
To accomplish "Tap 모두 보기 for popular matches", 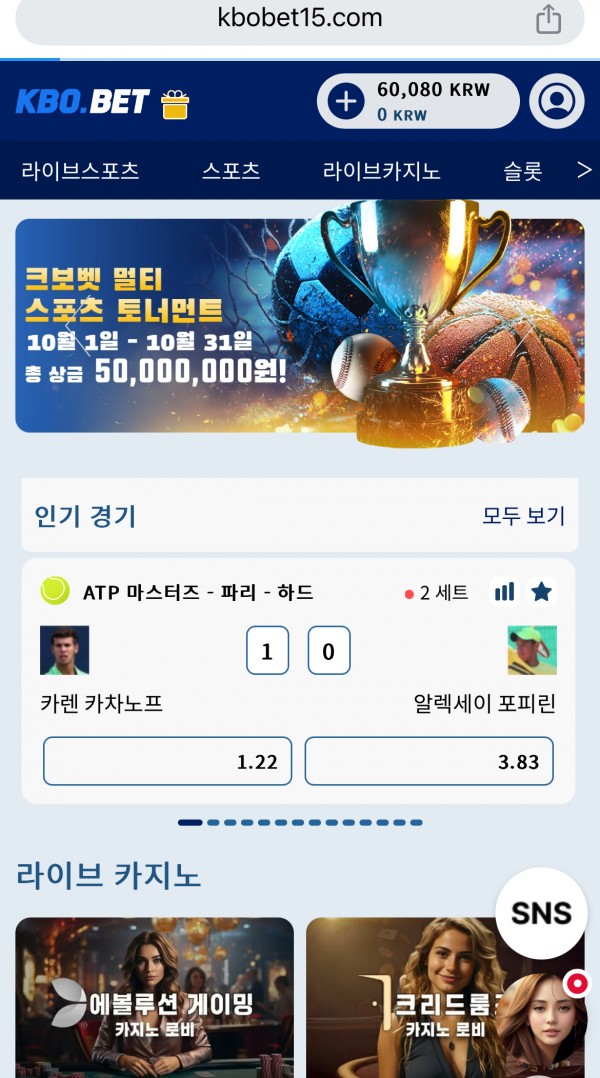I will 523,516.
